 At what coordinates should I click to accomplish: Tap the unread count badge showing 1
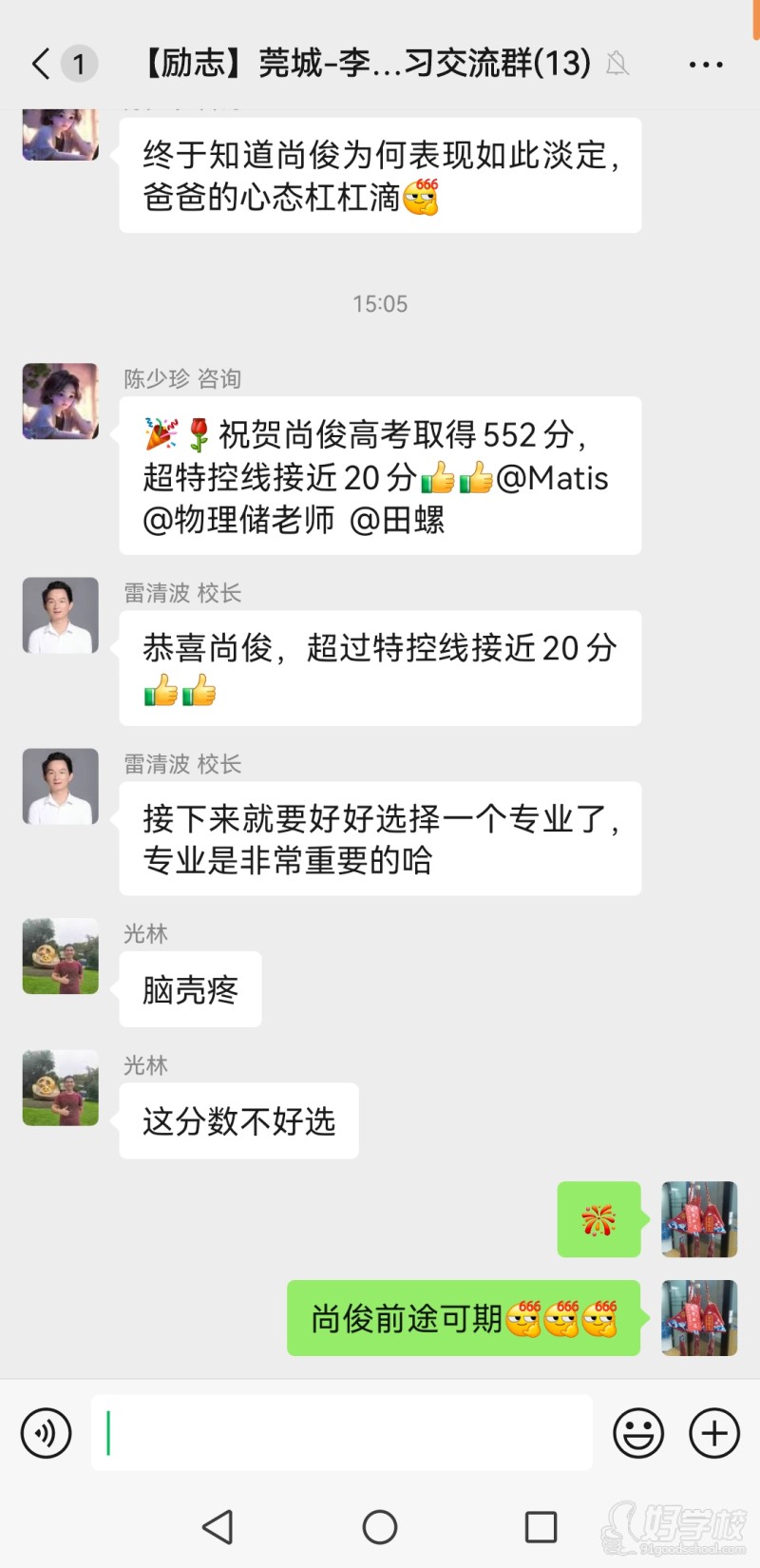(x=80, y=62)
